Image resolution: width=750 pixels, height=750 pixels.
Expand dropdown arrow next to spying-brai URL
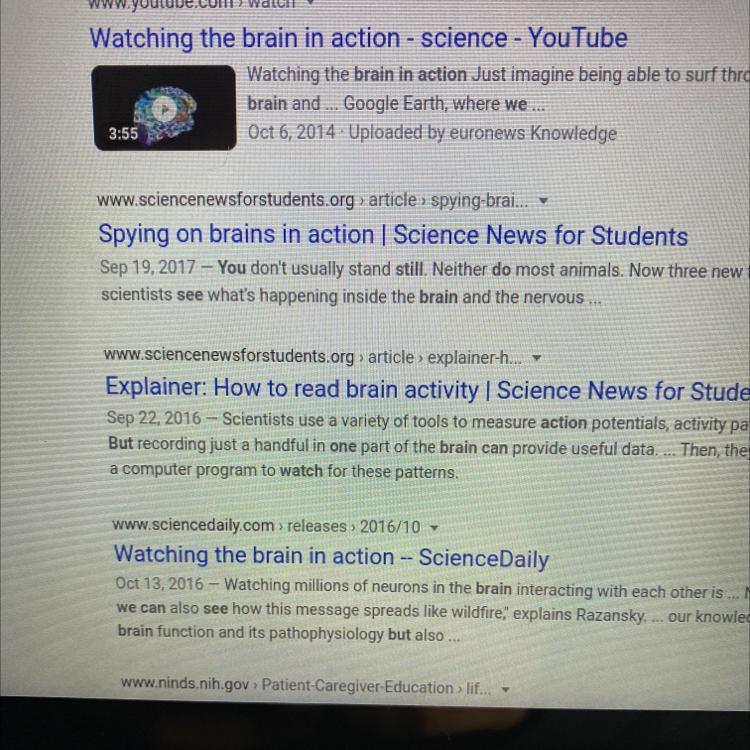pyautogui.click(x=543, y=200)
